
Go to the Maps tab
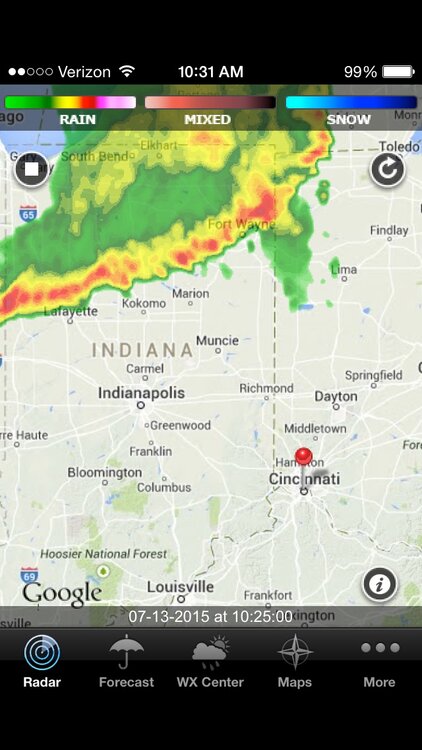295,662
